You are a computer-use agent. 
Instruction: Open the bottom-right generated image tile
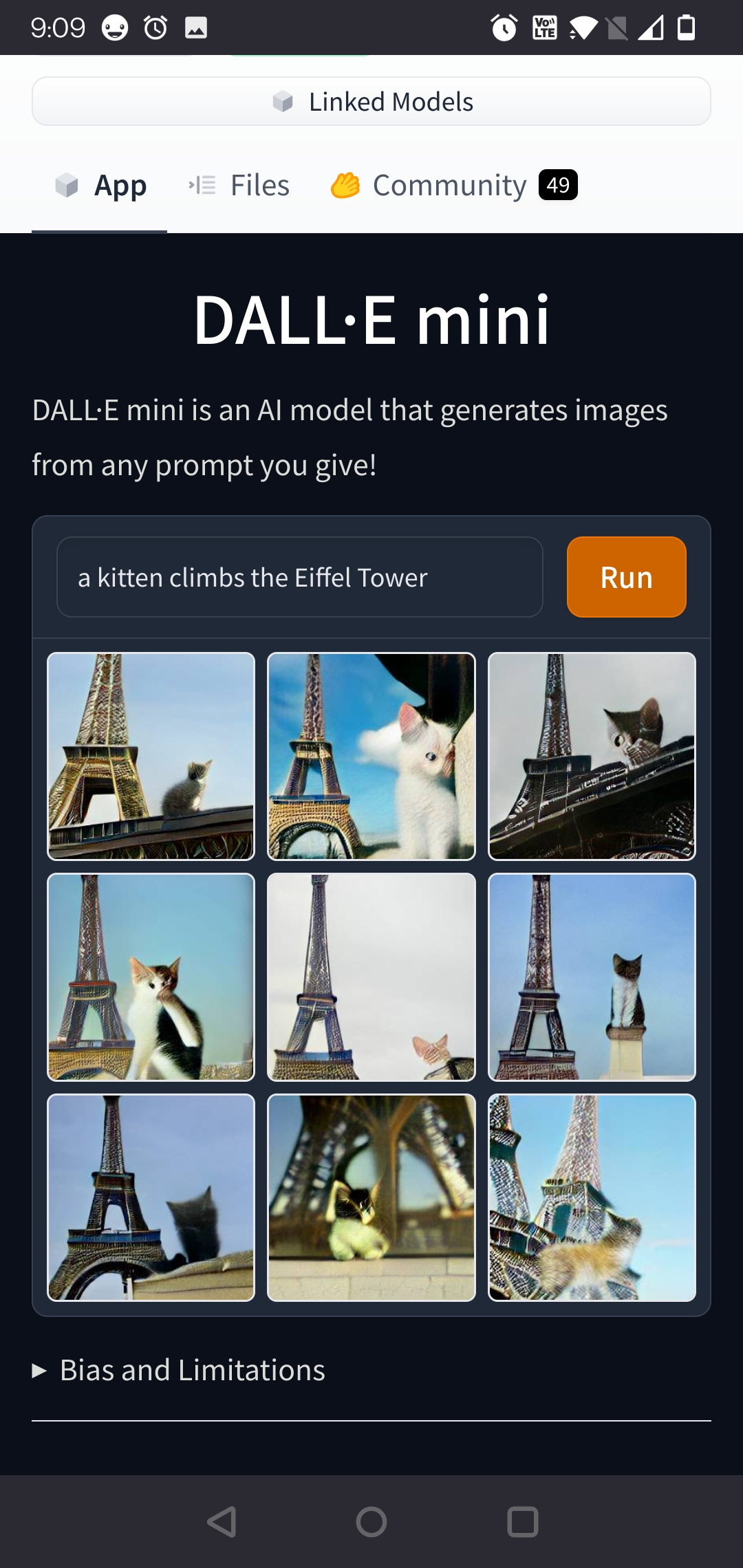coord(592,1197)
